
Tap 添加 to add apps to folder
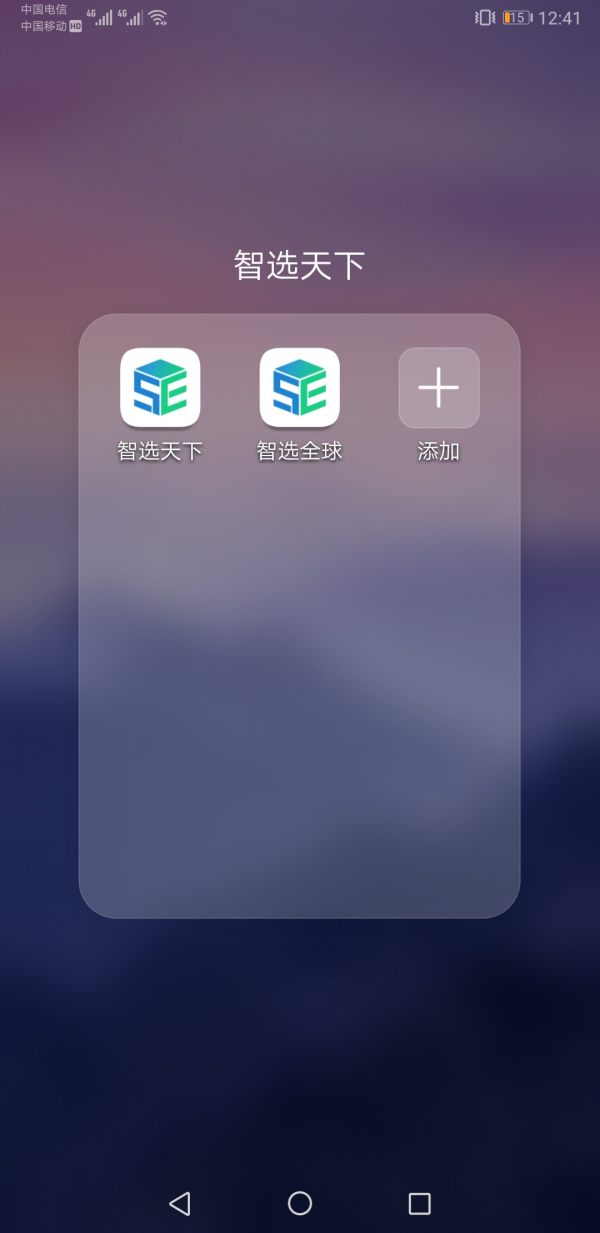[439, 388]
